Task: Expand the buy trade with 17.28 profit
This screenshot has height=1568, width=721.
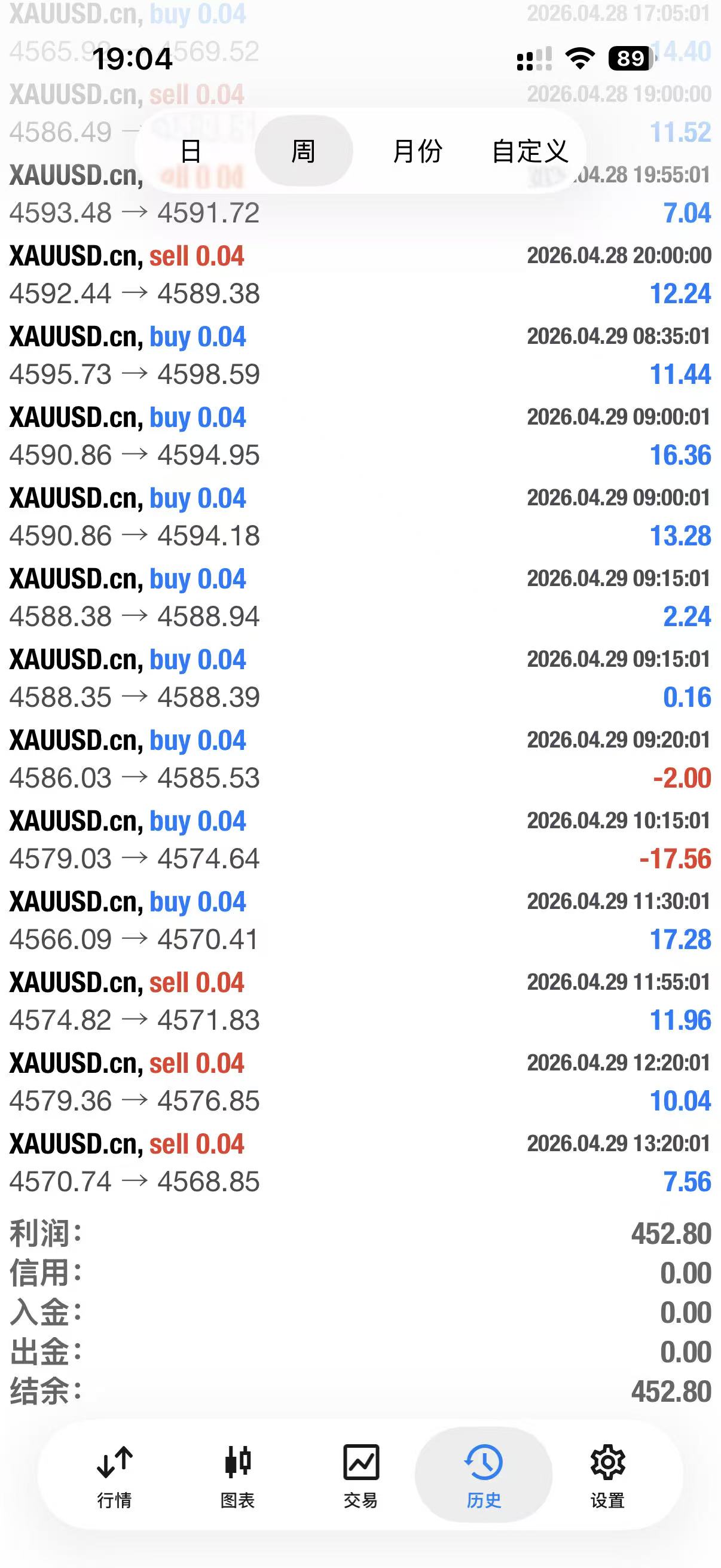Action: [360, 921]
